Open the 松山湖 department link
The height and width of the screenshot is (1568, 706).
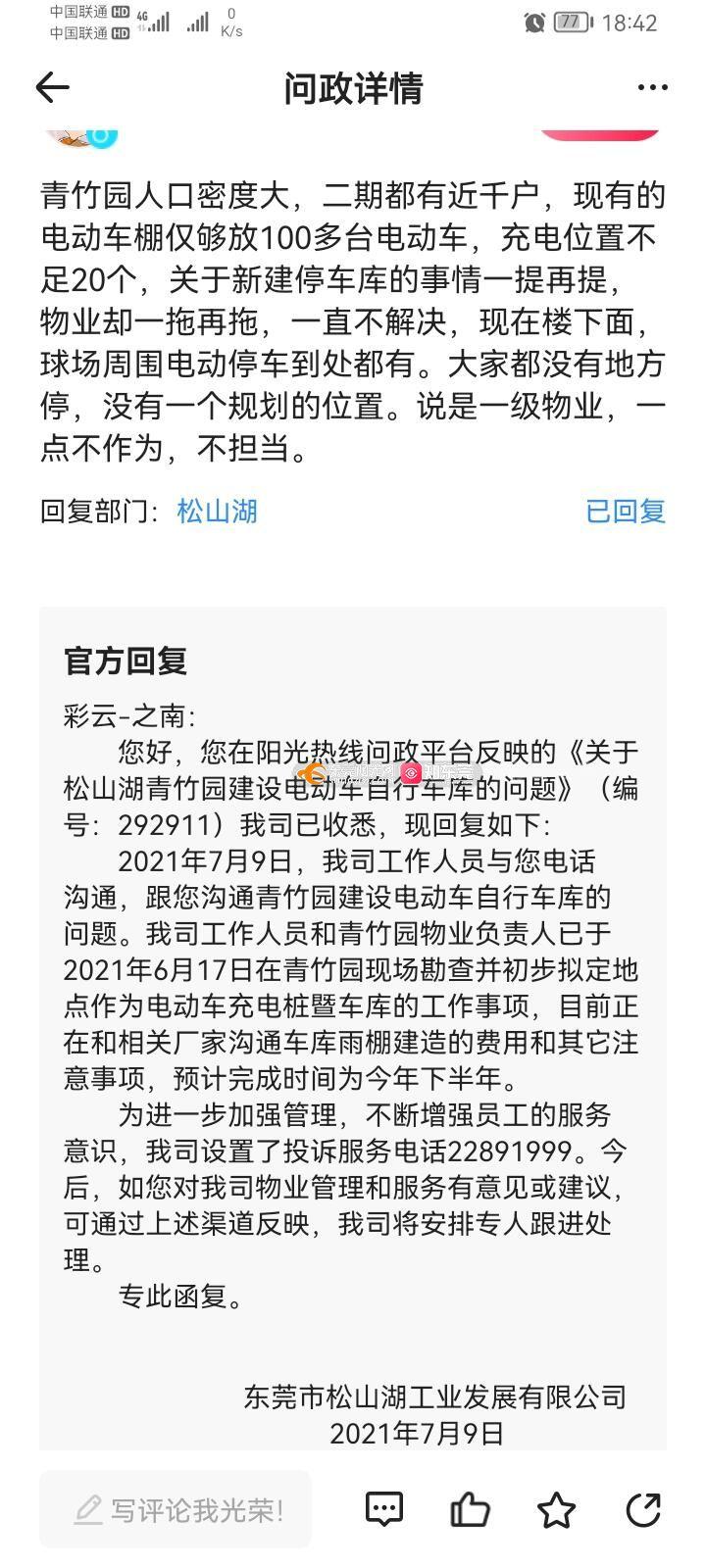pos(217,511)
